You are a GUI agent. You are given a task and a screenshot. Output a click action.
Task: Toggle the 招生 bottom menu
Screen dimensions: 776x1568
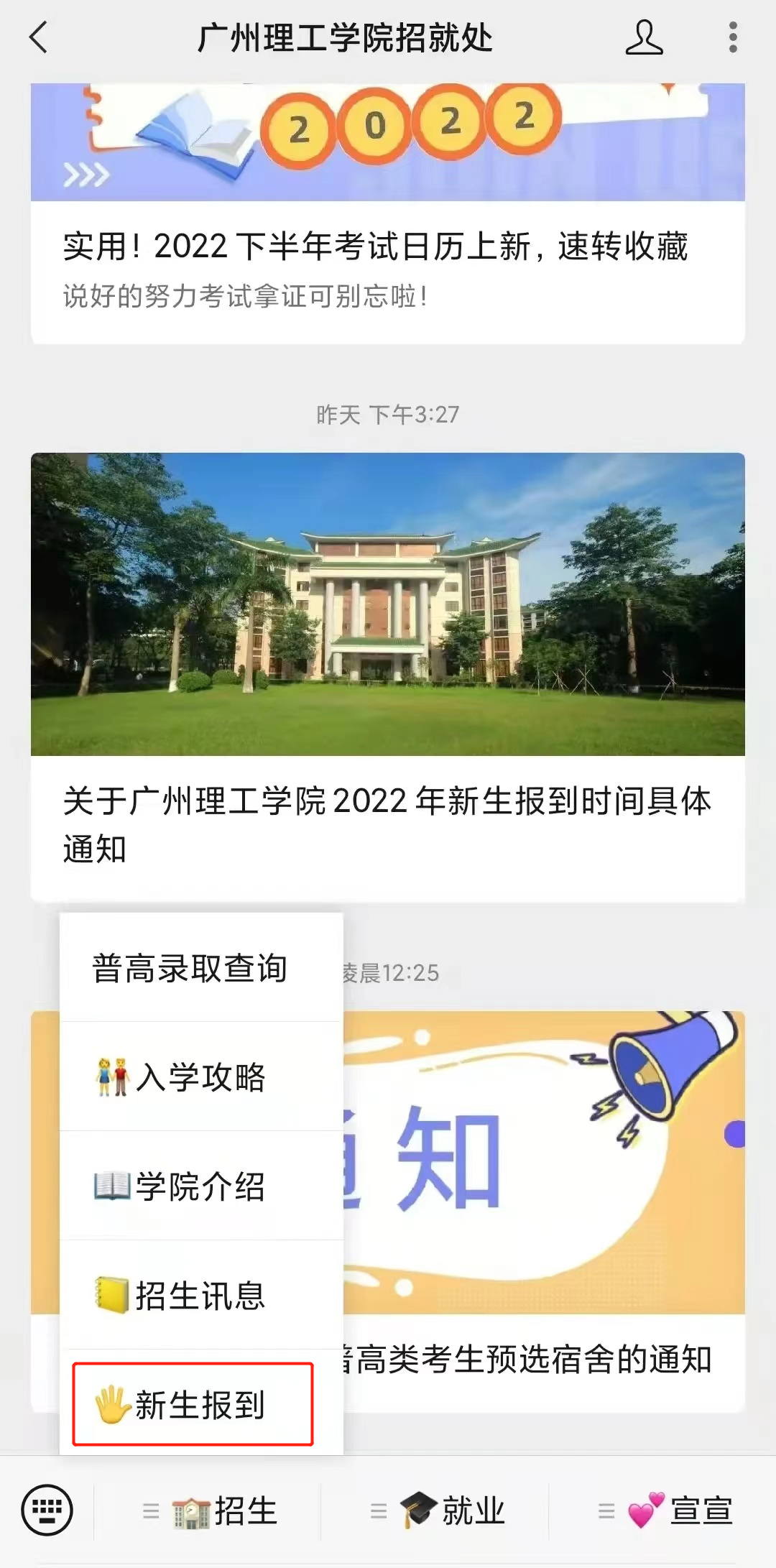pyautogui.click(x=211, y=1511)
